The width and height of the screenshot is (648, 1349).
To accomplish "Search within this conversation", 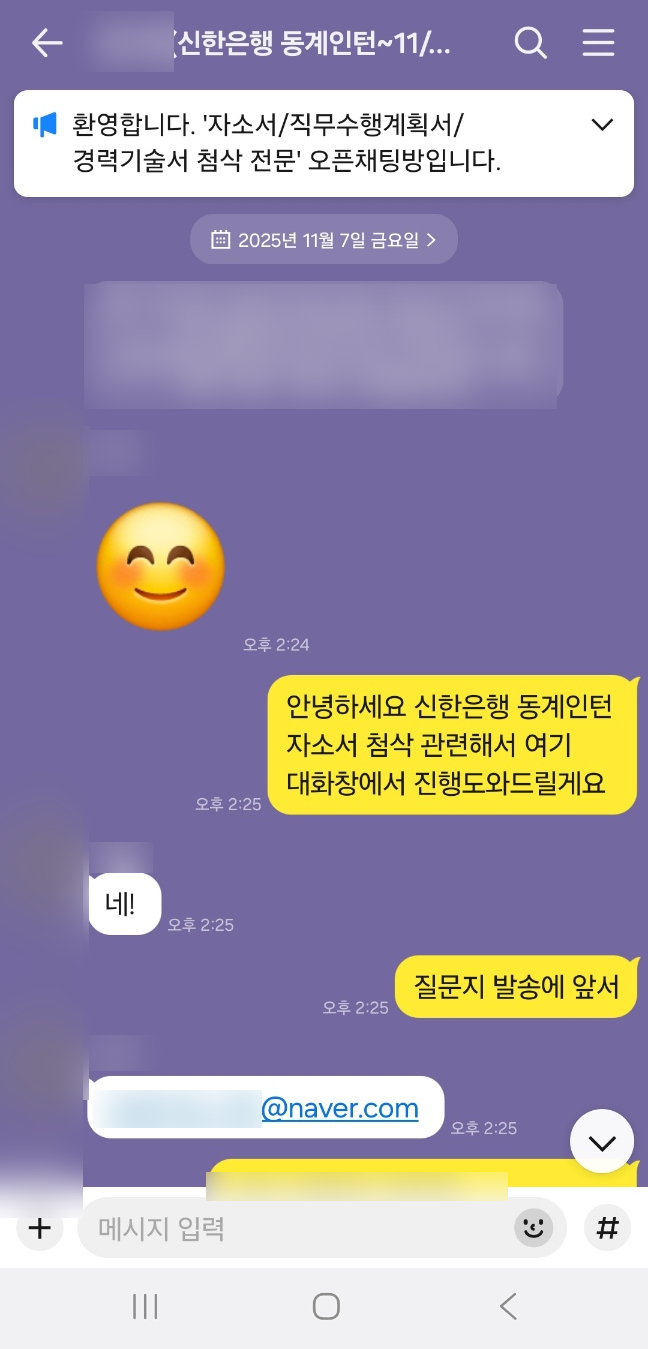I will click(530, 43).
